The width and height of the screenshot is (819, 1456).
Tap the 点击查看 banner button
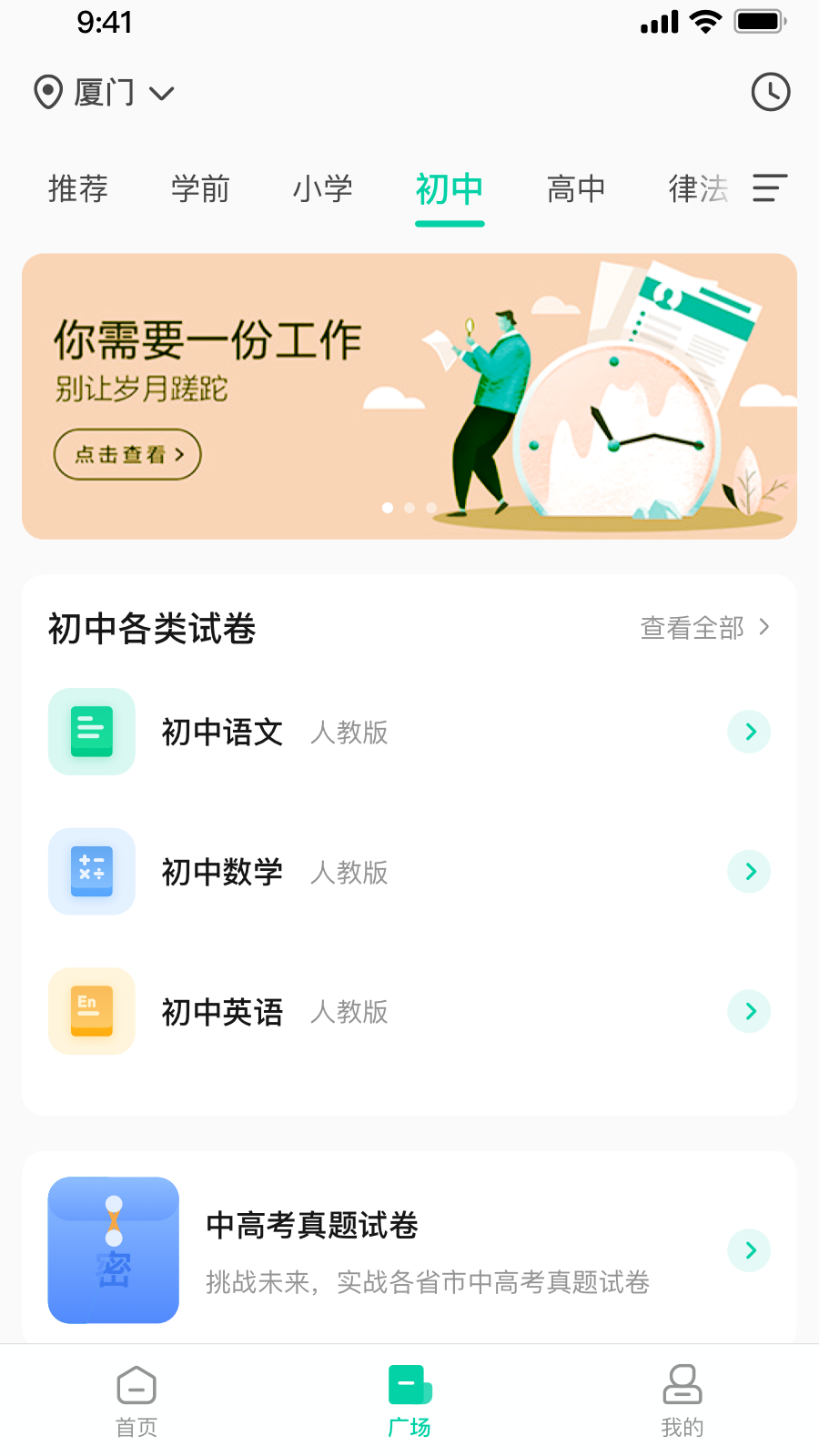(x=126, y=454)
